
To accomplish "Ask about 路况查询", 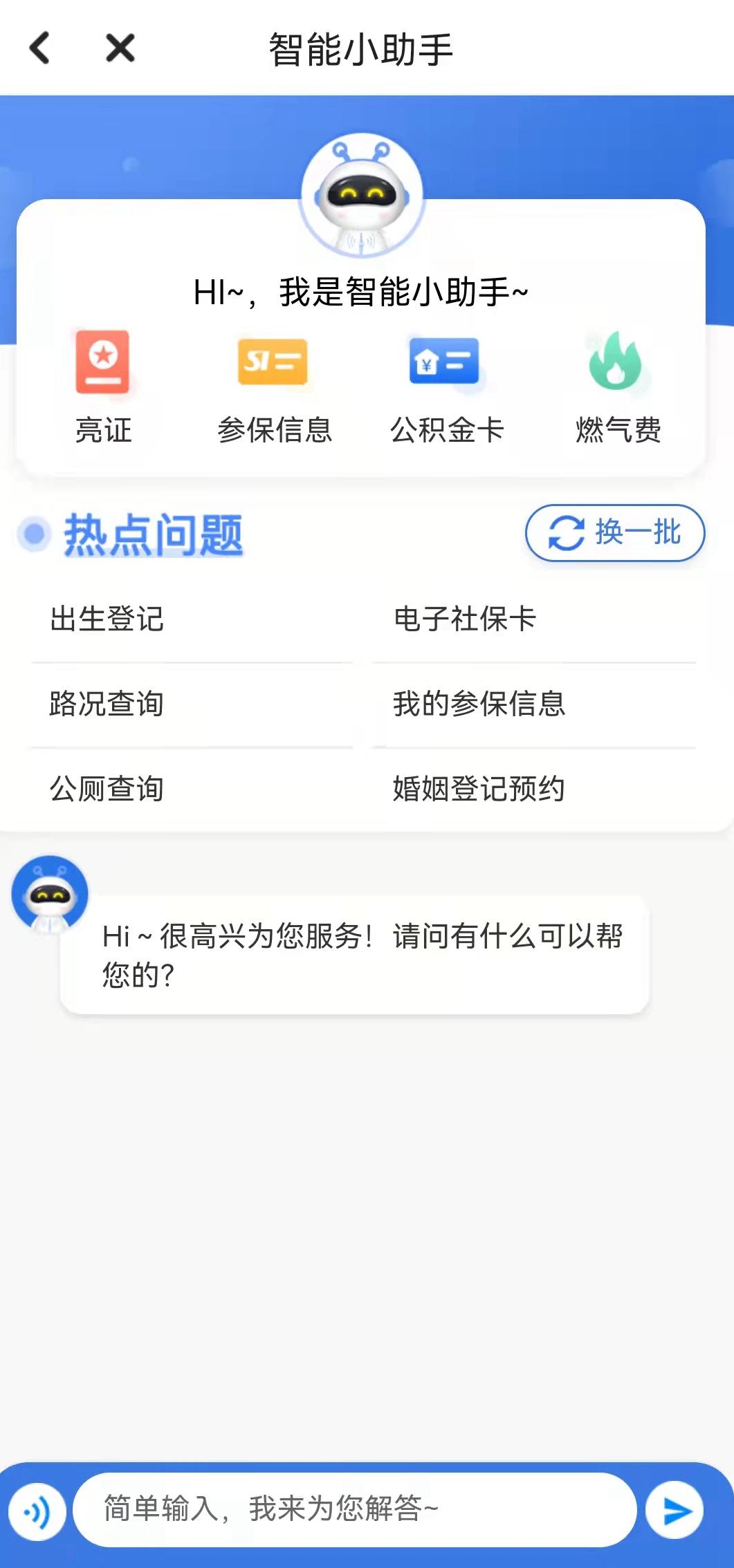I will tap(107, 704).
